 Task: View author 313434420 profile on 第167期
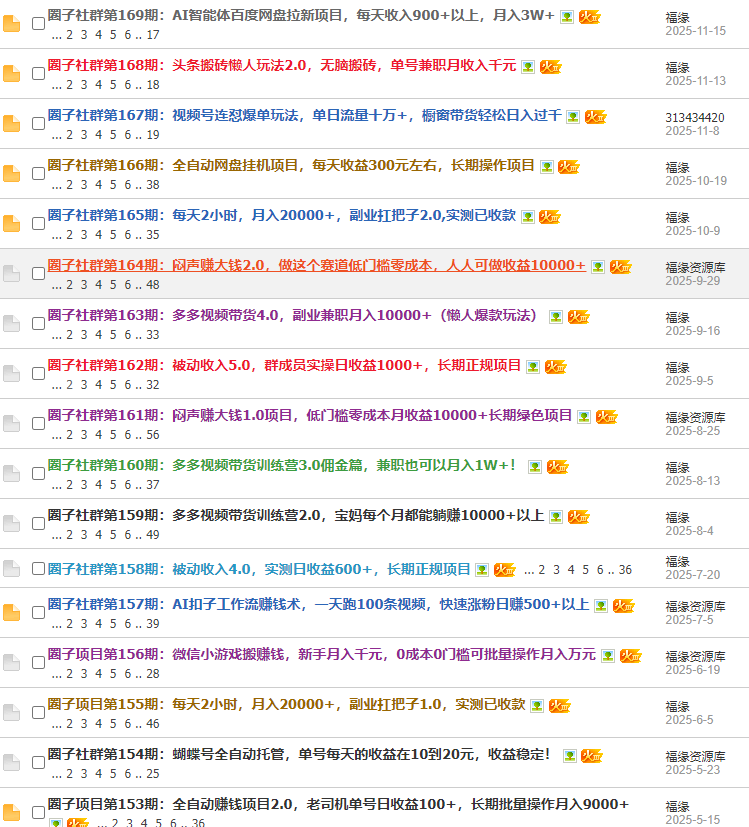(695, 117)
